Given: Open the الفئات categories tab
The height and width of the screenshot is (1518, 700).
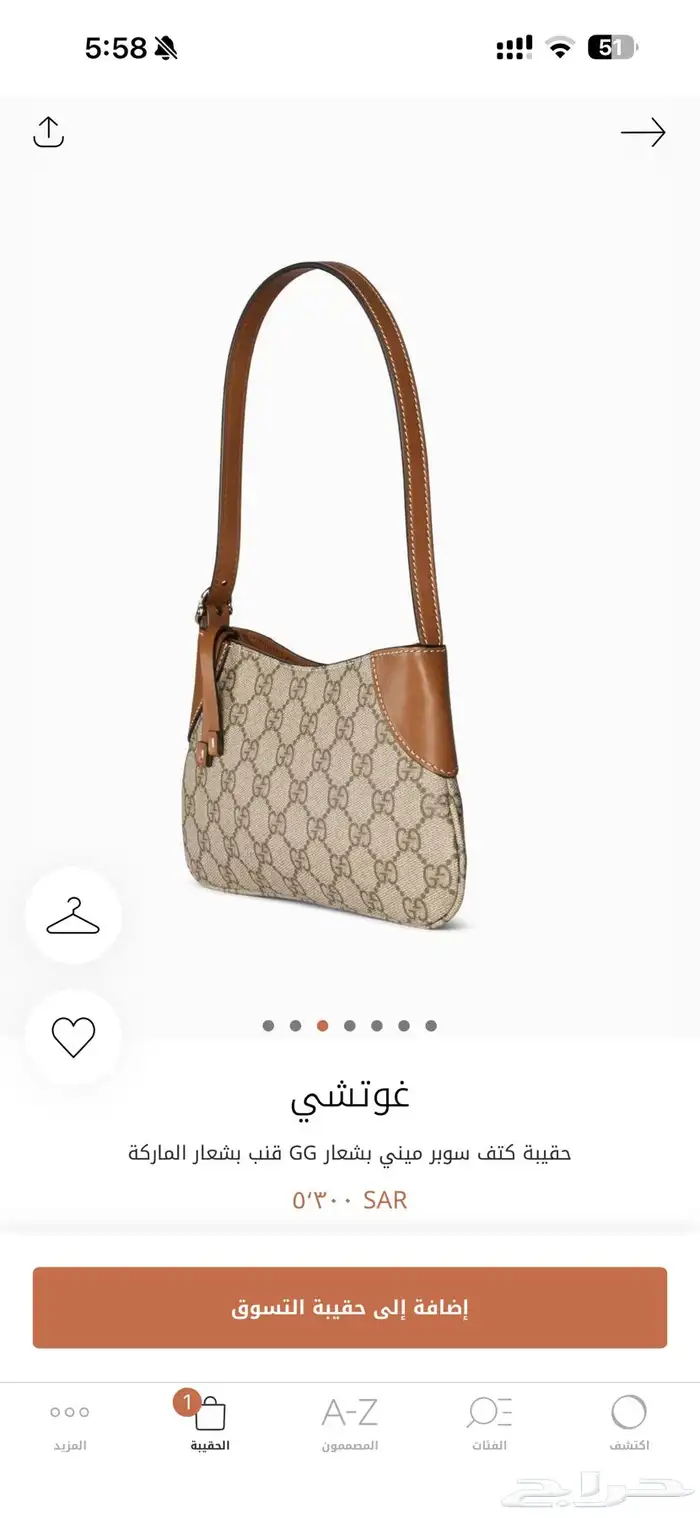Looking at the screenshot, I should tap(489, 1423).
